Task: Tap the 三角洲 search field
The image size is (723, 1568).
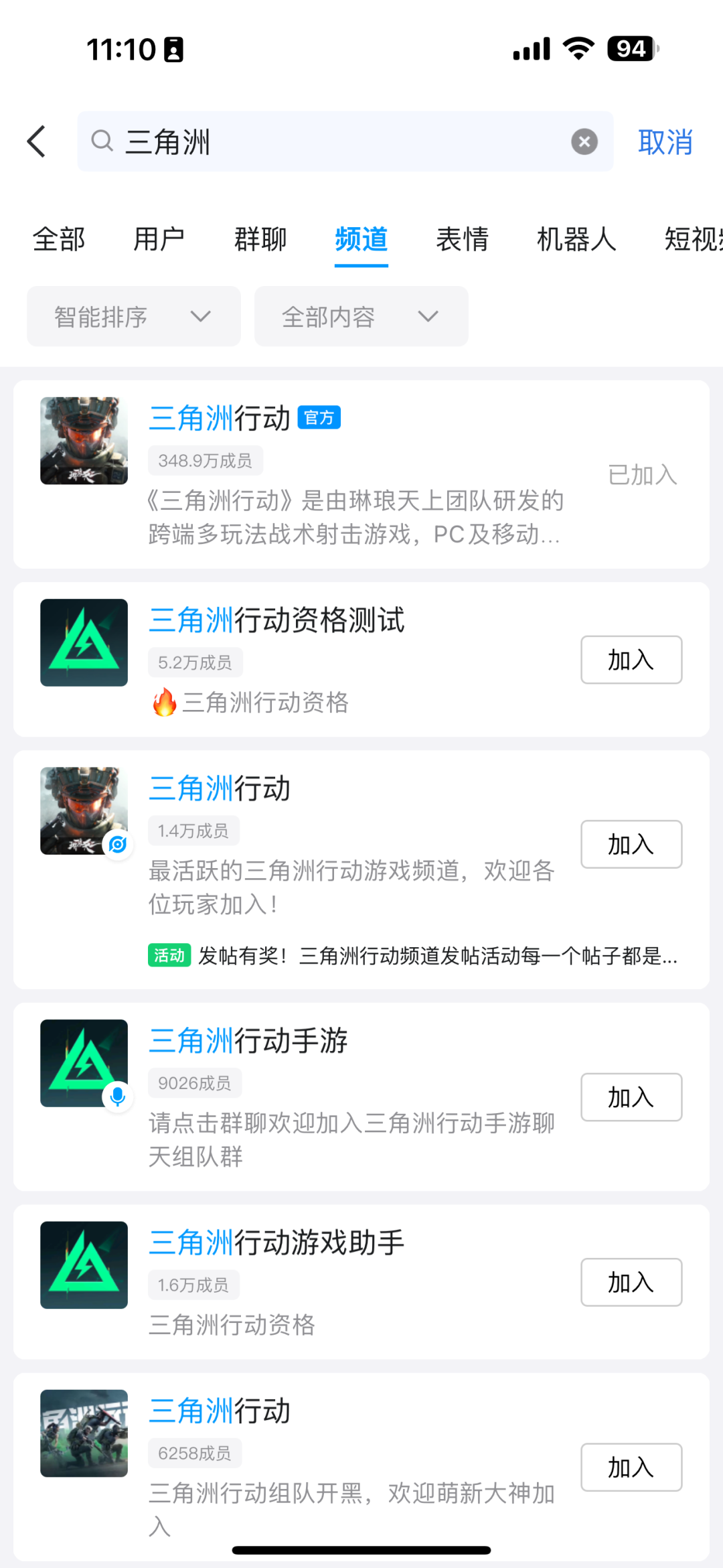Action: 335,141
